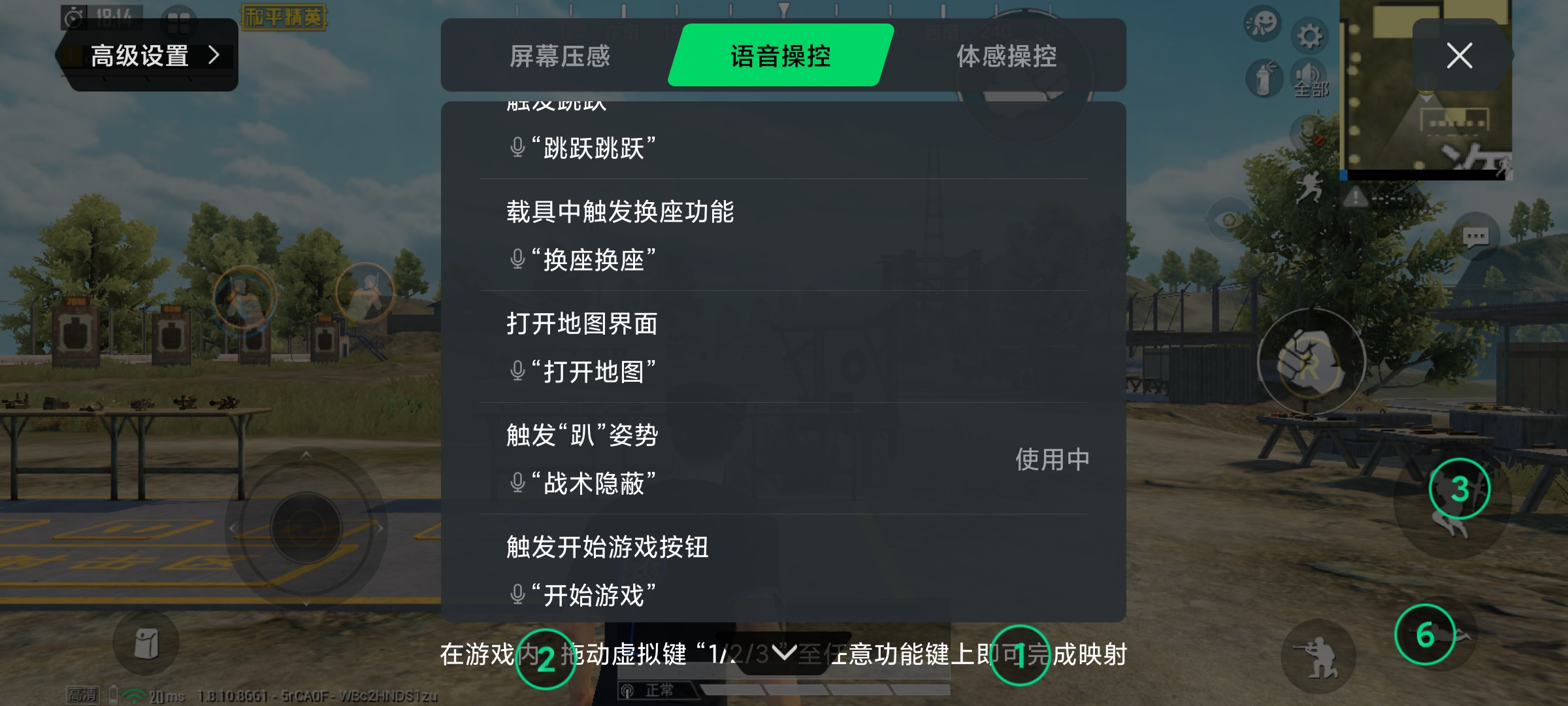1568x706 pixels.
Task: Collapse the hint bar with the down chevron
Action: [x=784, y=652]
